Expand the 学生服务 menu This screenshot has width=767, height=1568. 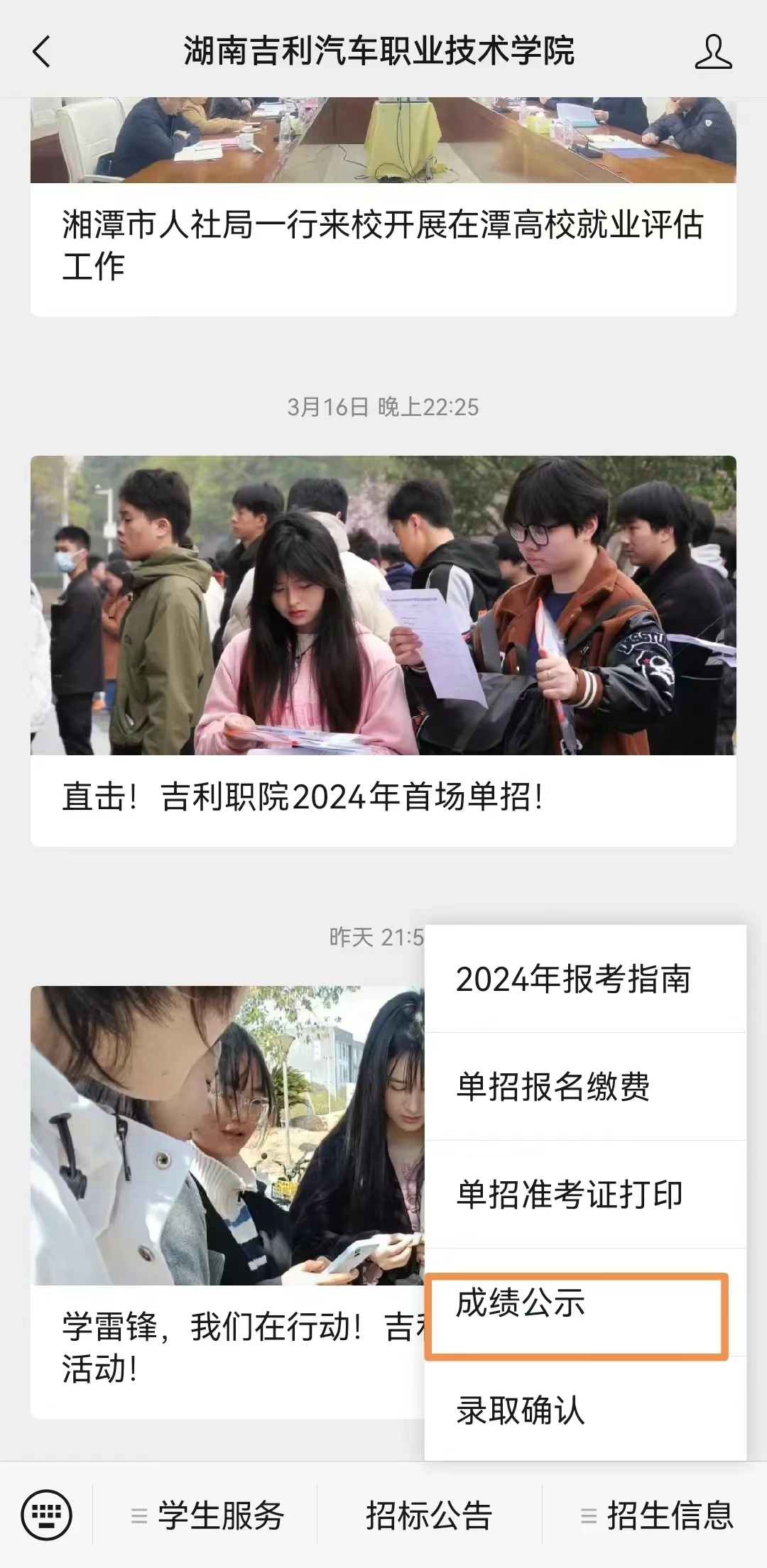(x=207, y=1516)
